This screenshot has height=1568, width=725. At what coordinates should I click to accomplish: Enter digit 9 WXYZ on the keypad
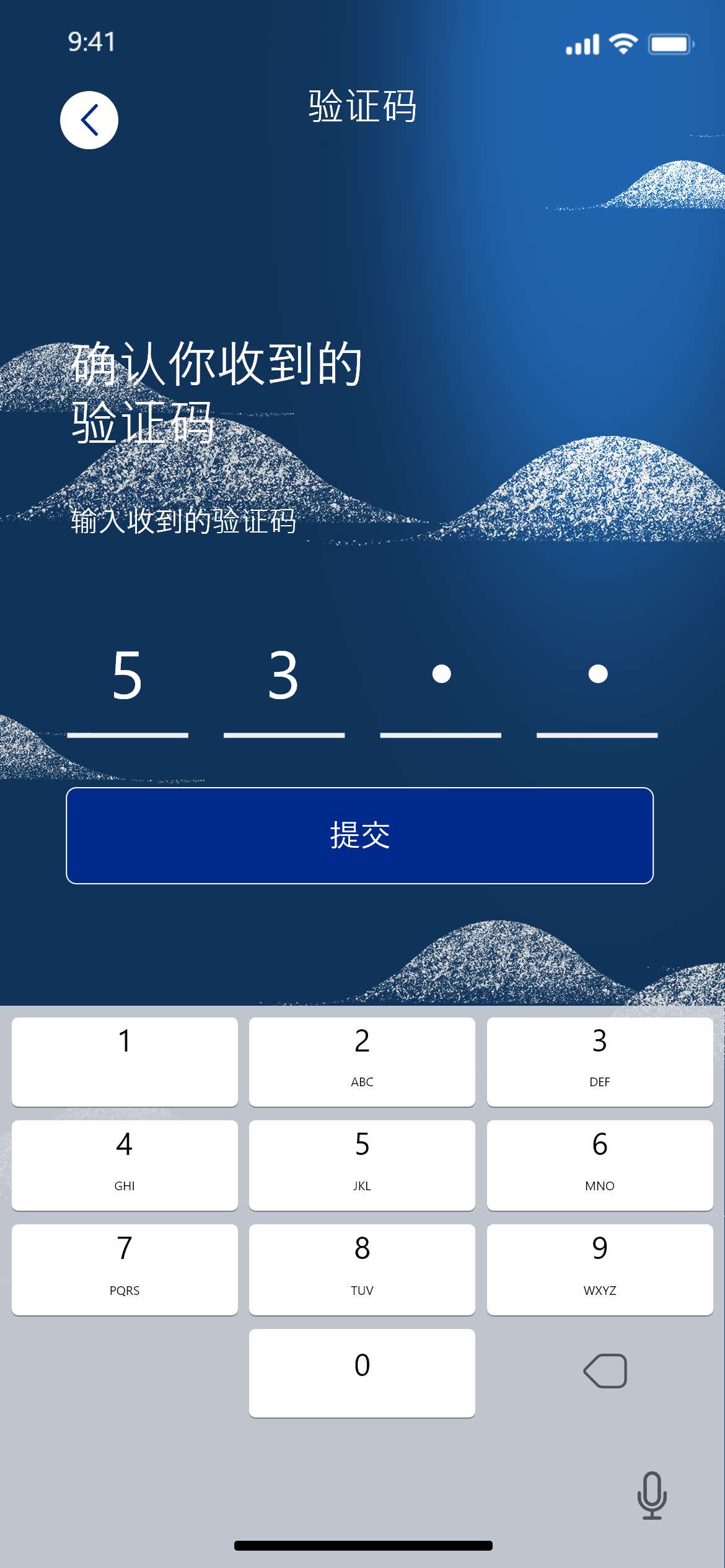pyautogui.click(x=599, y=1269)
